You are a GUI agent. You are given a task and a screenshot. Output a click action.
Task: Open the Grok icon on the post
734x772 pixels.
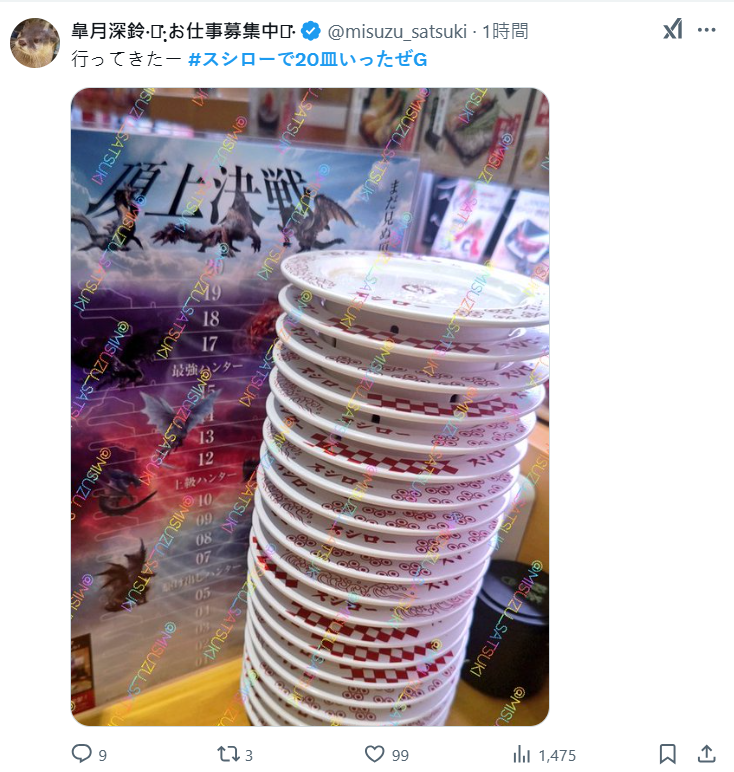click(672, 30)
